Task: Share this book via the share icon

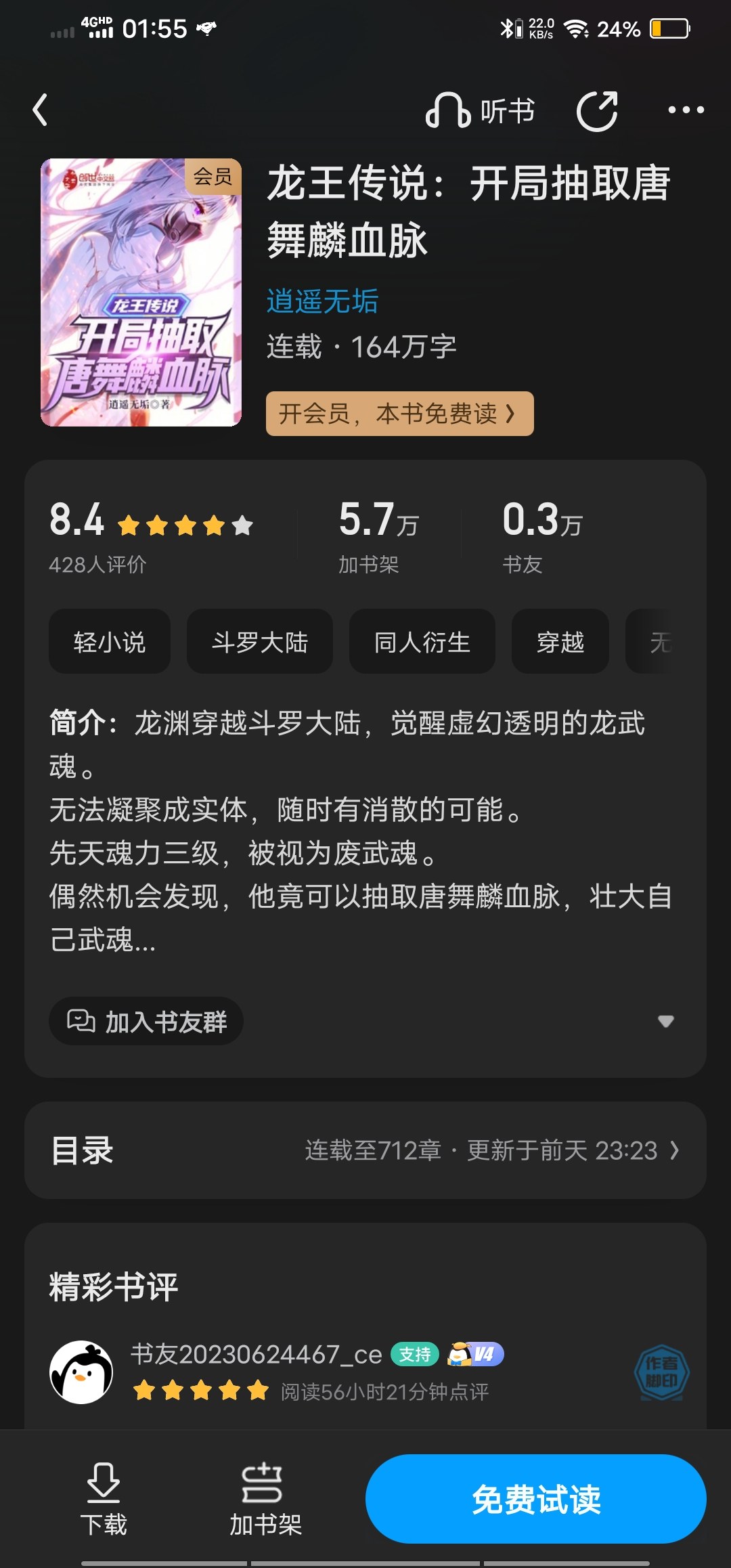Action: [x=597, y=110]
